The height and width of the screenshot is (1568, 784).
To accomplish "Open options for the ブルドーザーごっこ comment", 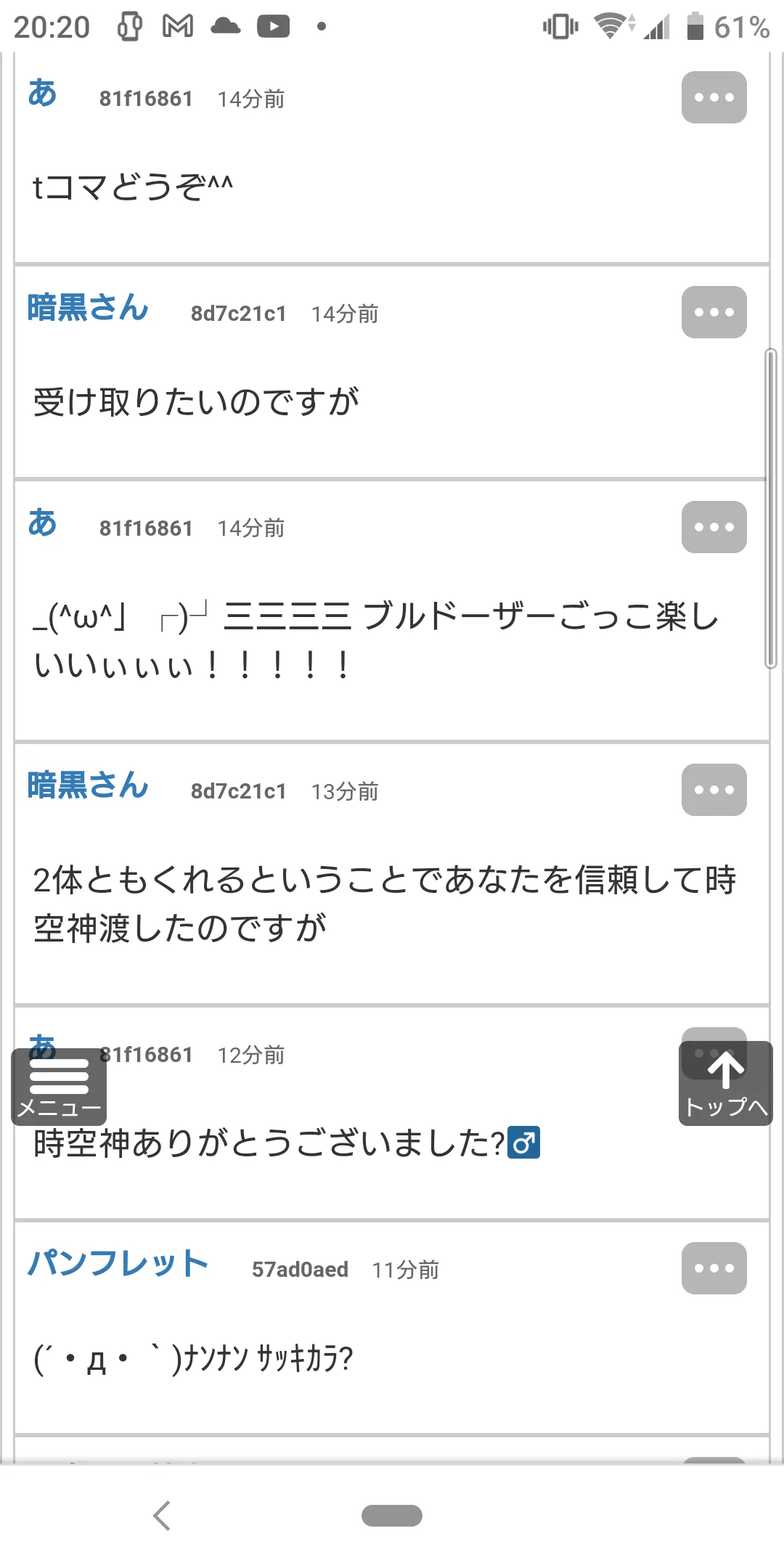I will click(x=714, y=527).
